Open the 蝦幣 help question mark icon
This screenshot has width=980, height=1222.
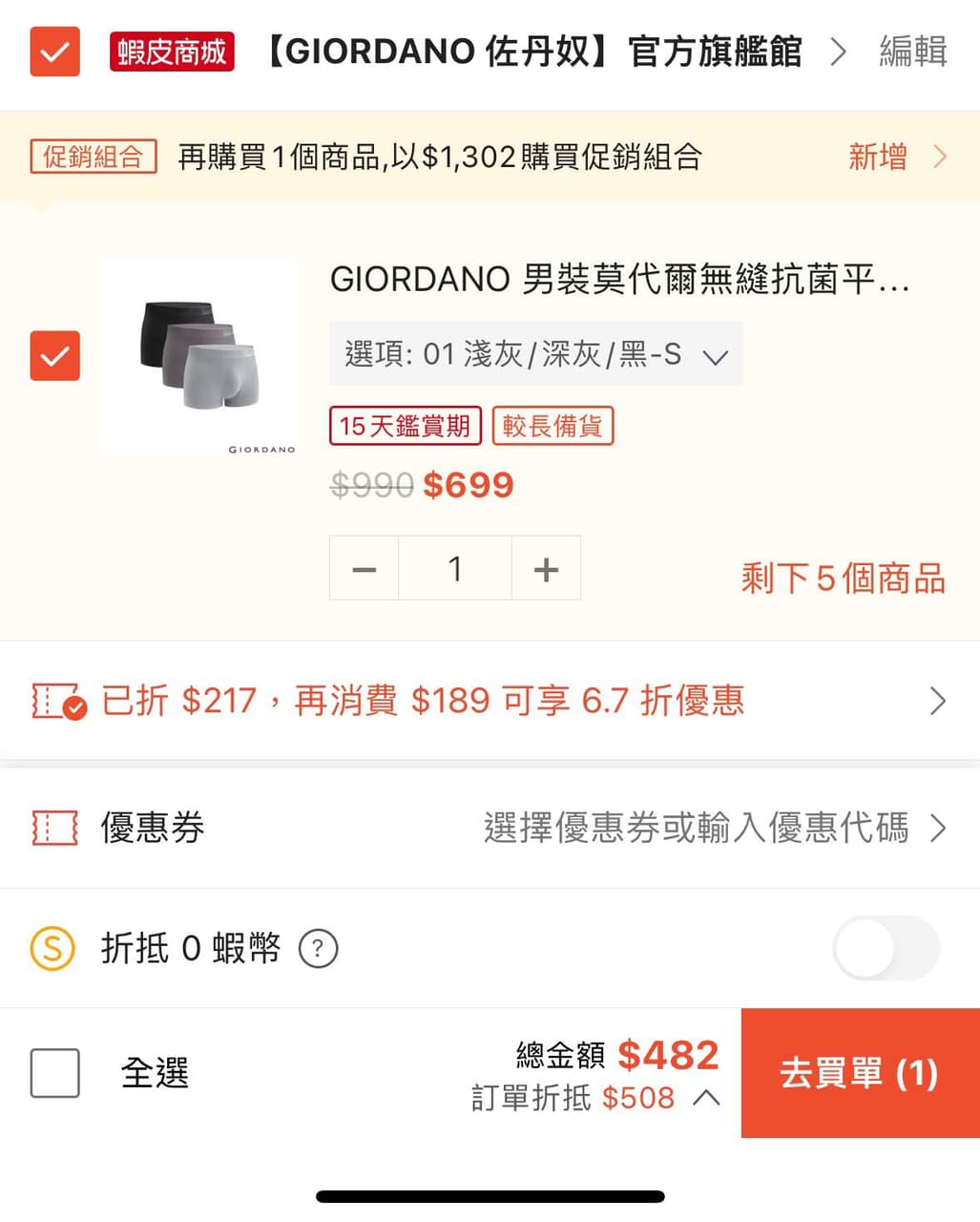pos(318,948)
